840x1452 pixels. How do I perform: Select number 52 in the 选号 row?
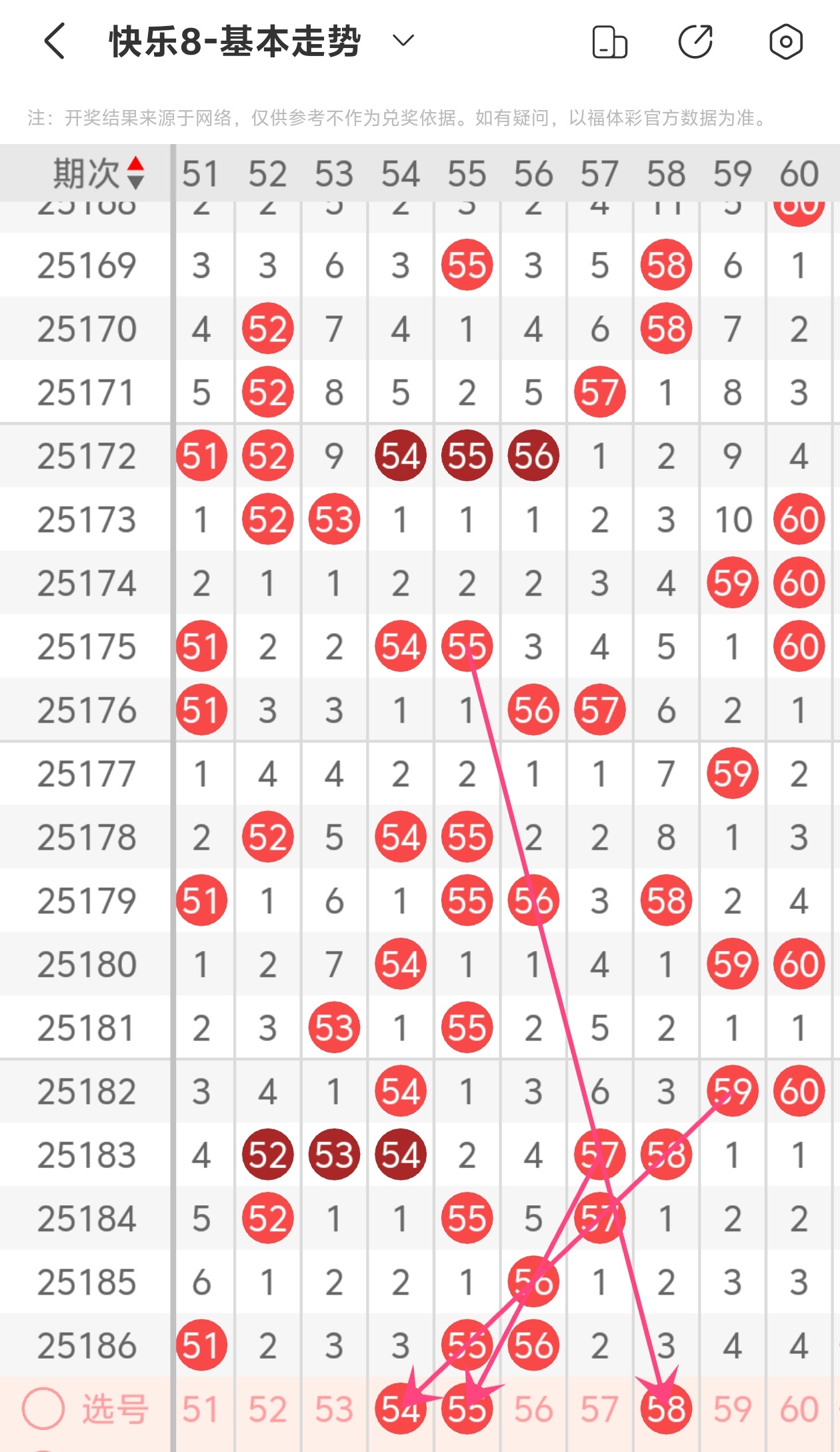click(267, 1409)
